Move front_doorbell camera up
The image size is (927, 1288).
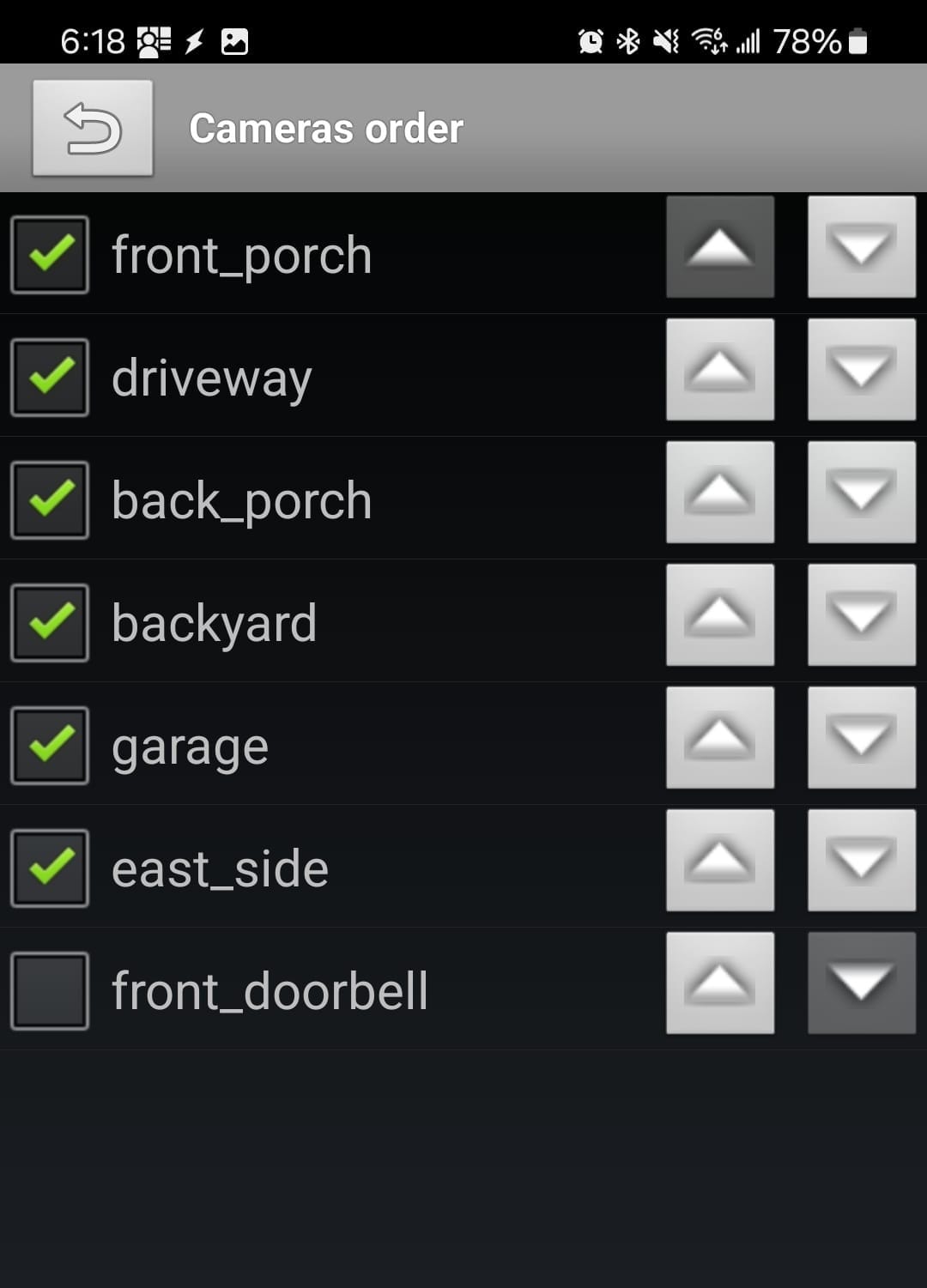(x=720, y=983)
